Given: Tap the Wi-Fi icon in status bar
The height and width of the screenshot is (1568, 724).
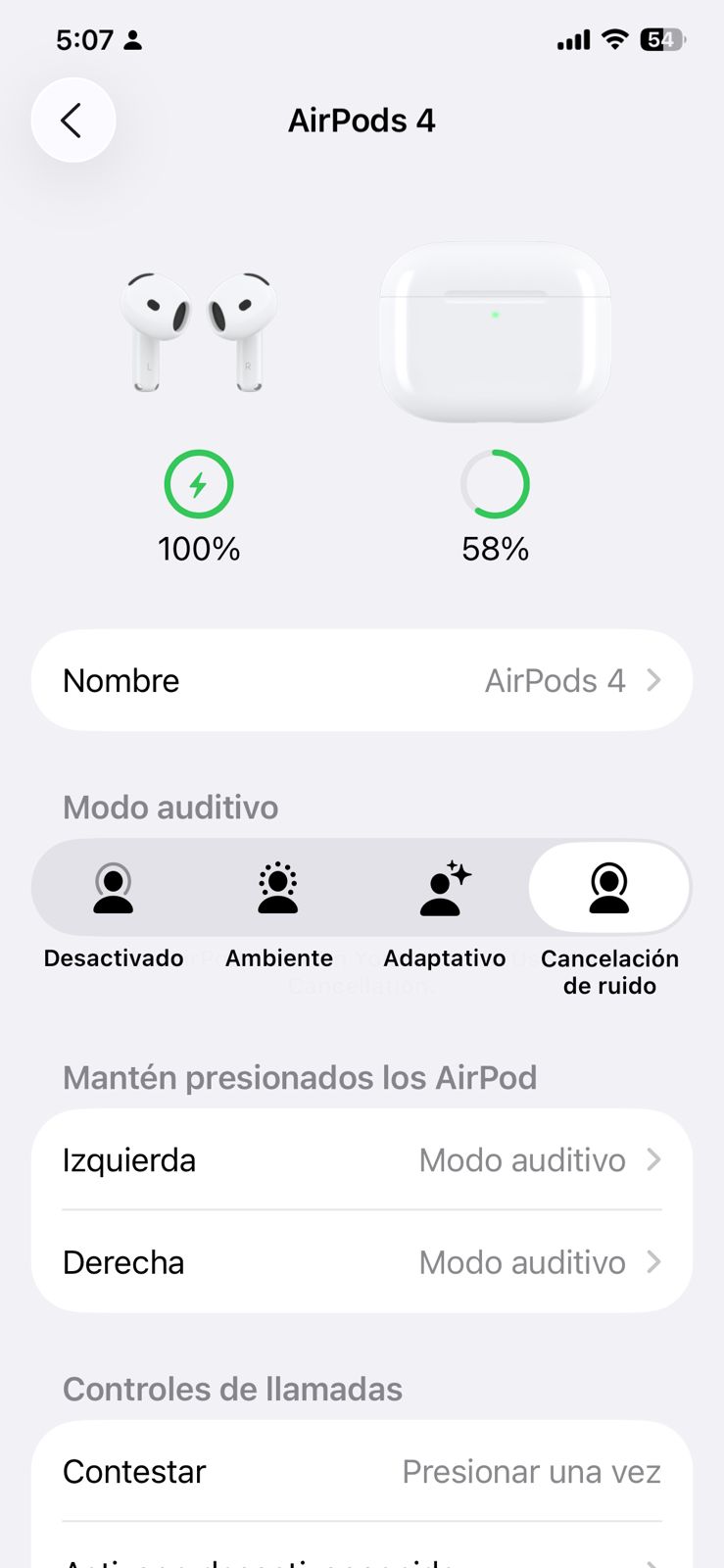Looking at the screenshot, I should tap(615, 40).
